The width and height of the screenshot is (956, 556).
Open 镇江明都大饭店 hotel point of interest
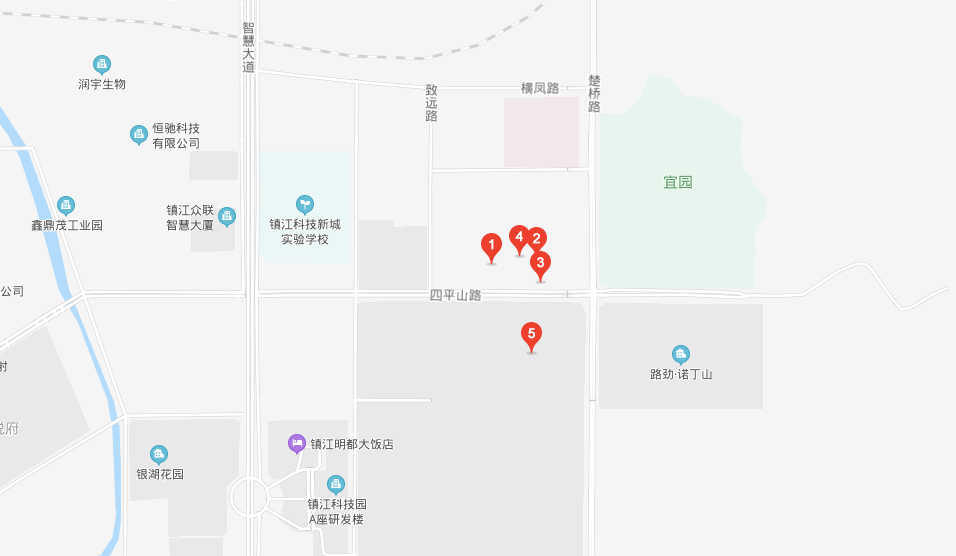pyautogui.click(x=296, y=443)
